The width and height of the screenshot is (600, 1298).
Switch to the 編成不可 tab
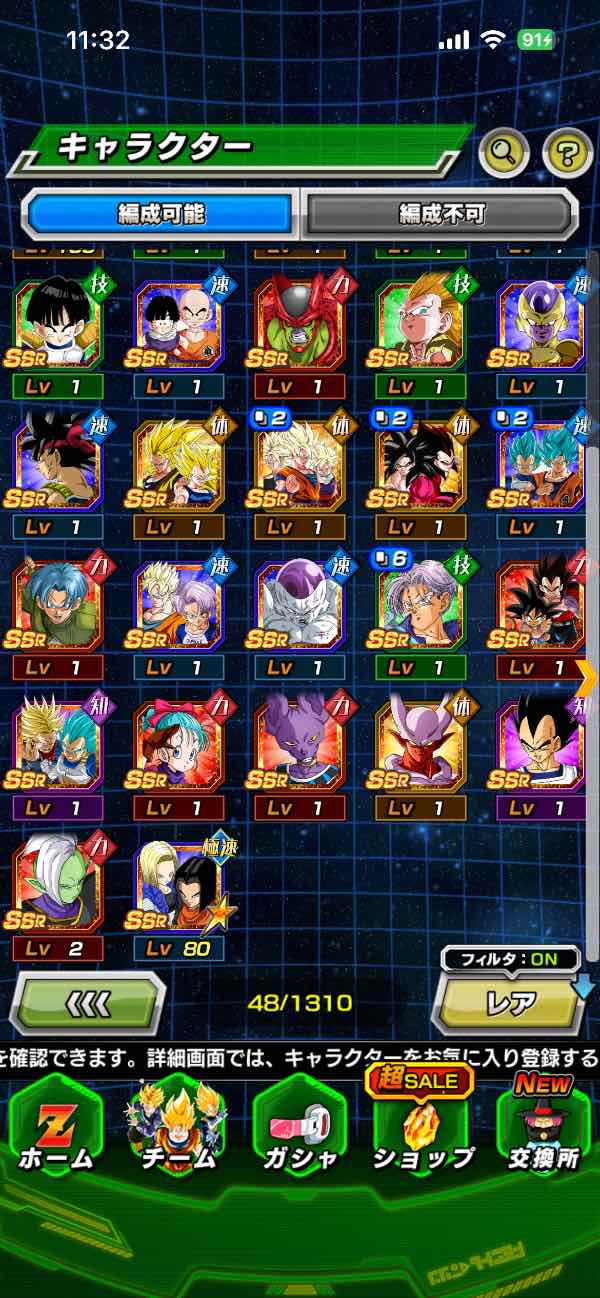pyautogui.click(x=441, y=214)
